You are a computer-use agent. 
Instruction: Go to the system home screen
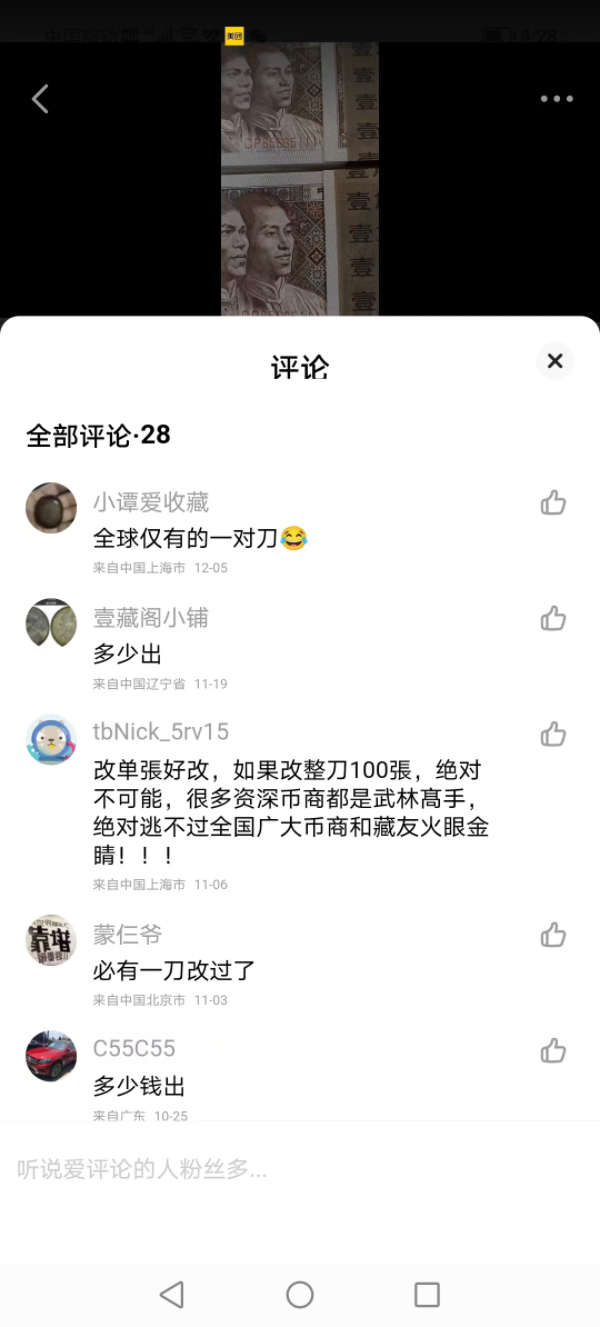point(300,1295)
